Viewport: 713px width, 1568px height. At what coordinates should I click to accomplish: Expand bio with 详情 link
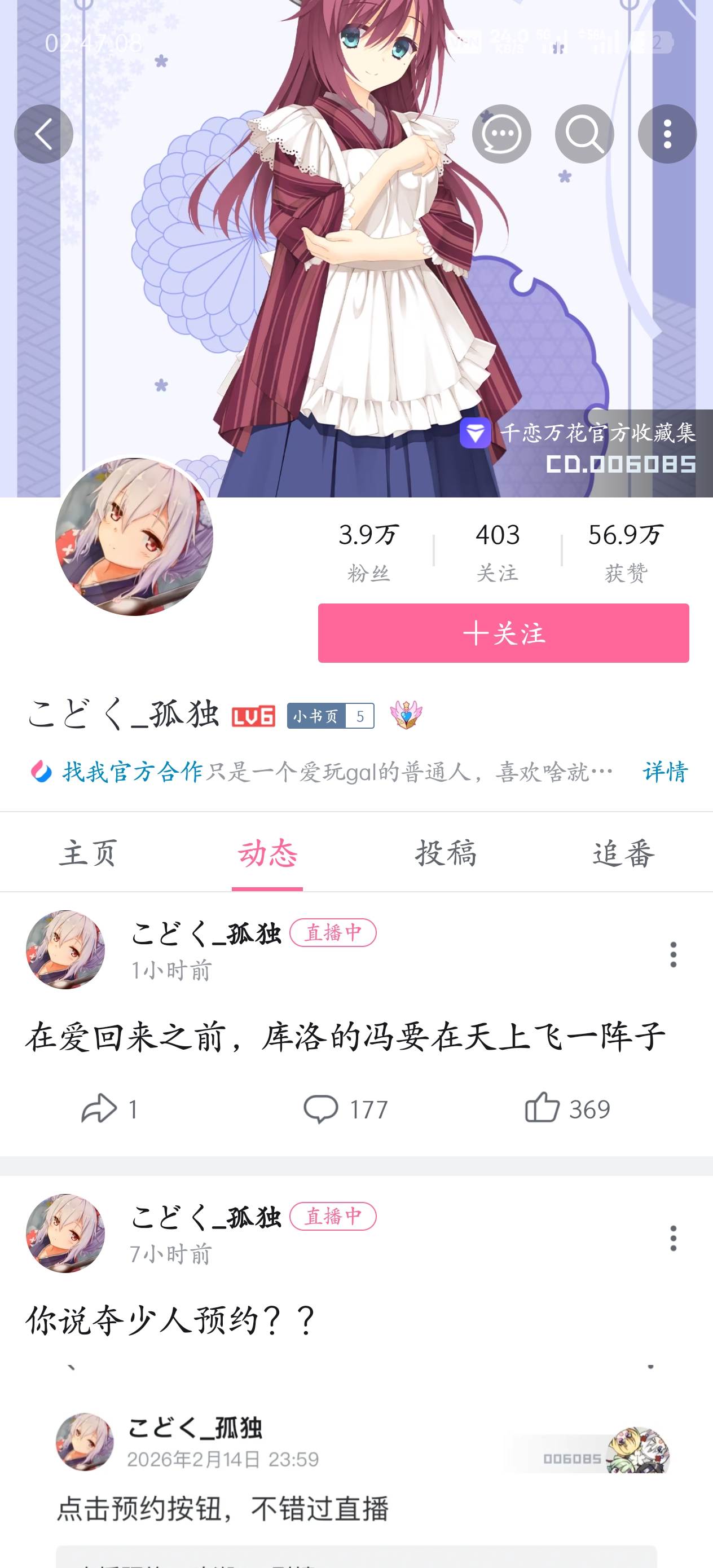coord(665,772)
